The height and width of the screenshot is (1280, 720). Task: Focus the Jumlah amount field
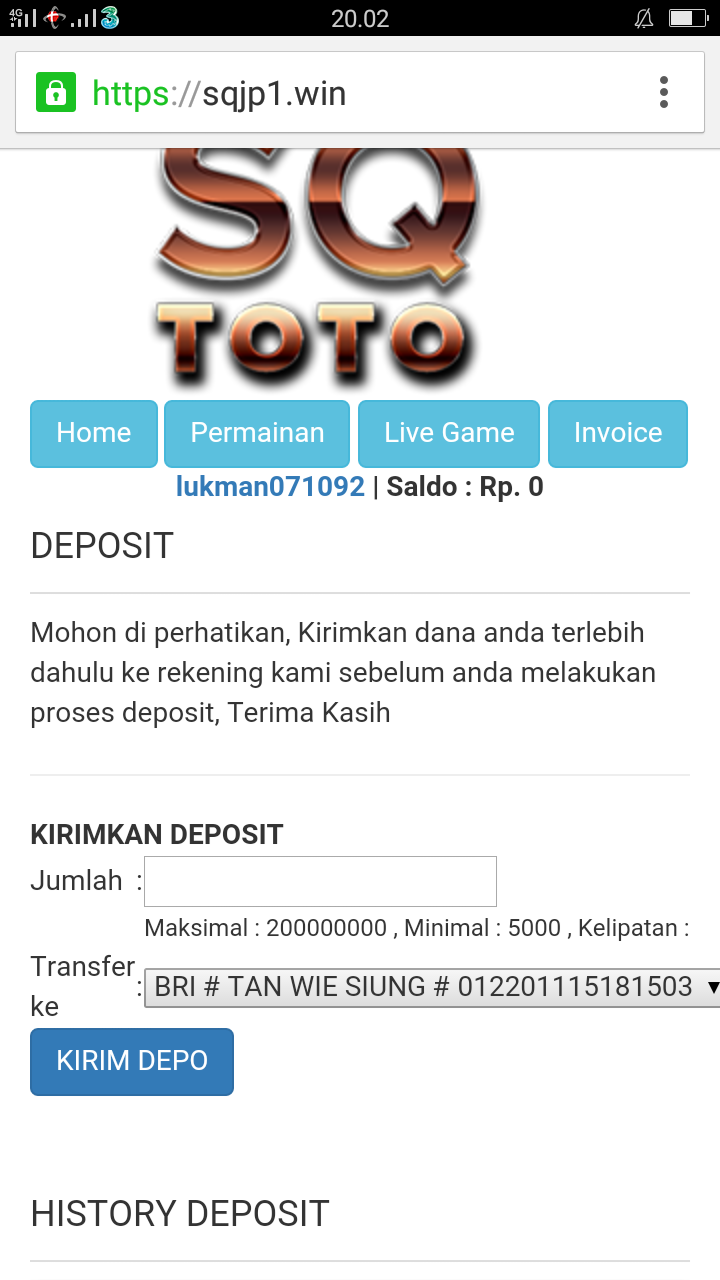point(320,881)
